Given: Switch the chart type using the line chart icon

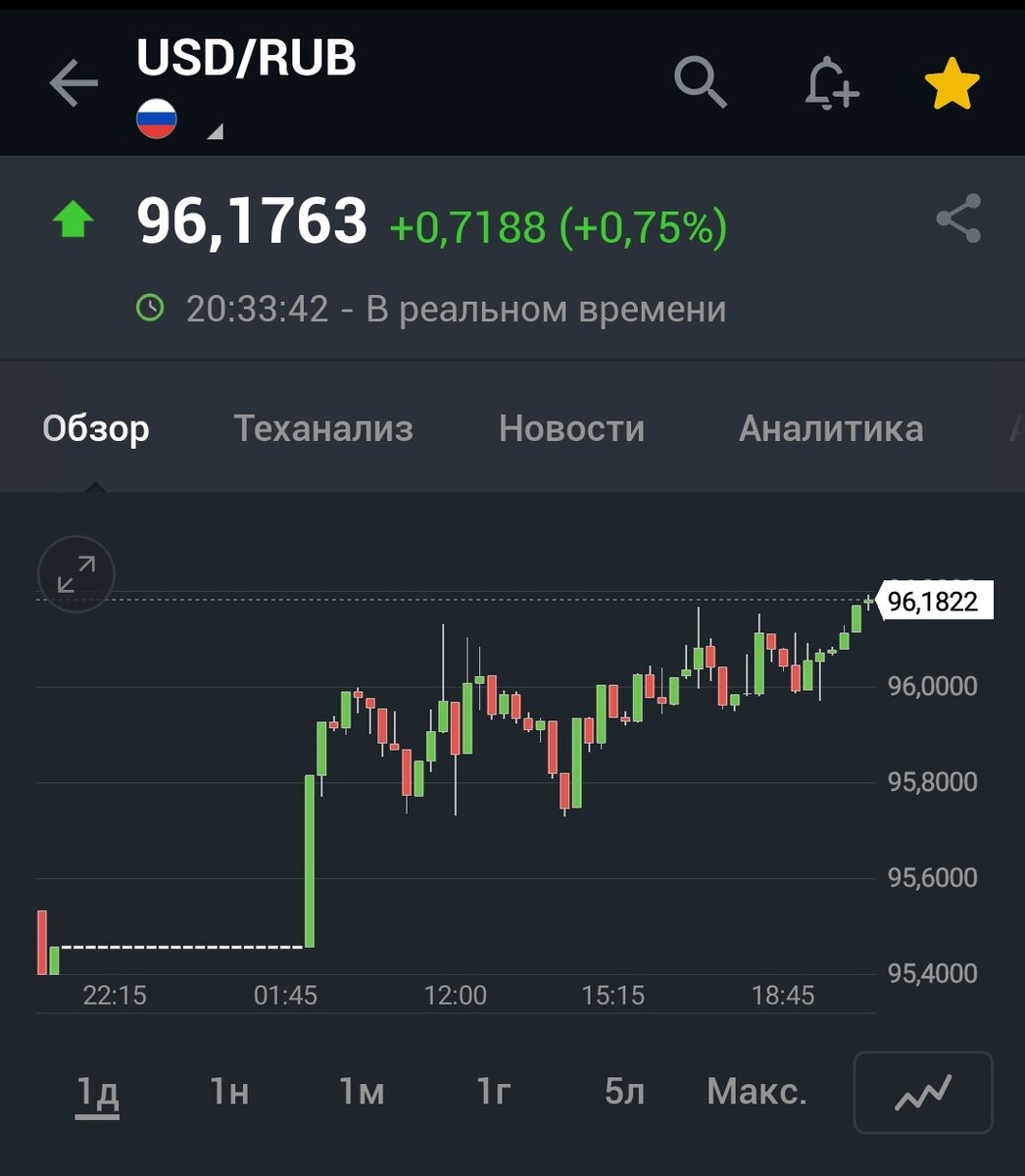Looking at the screenshot, I should click(920, 1091).
